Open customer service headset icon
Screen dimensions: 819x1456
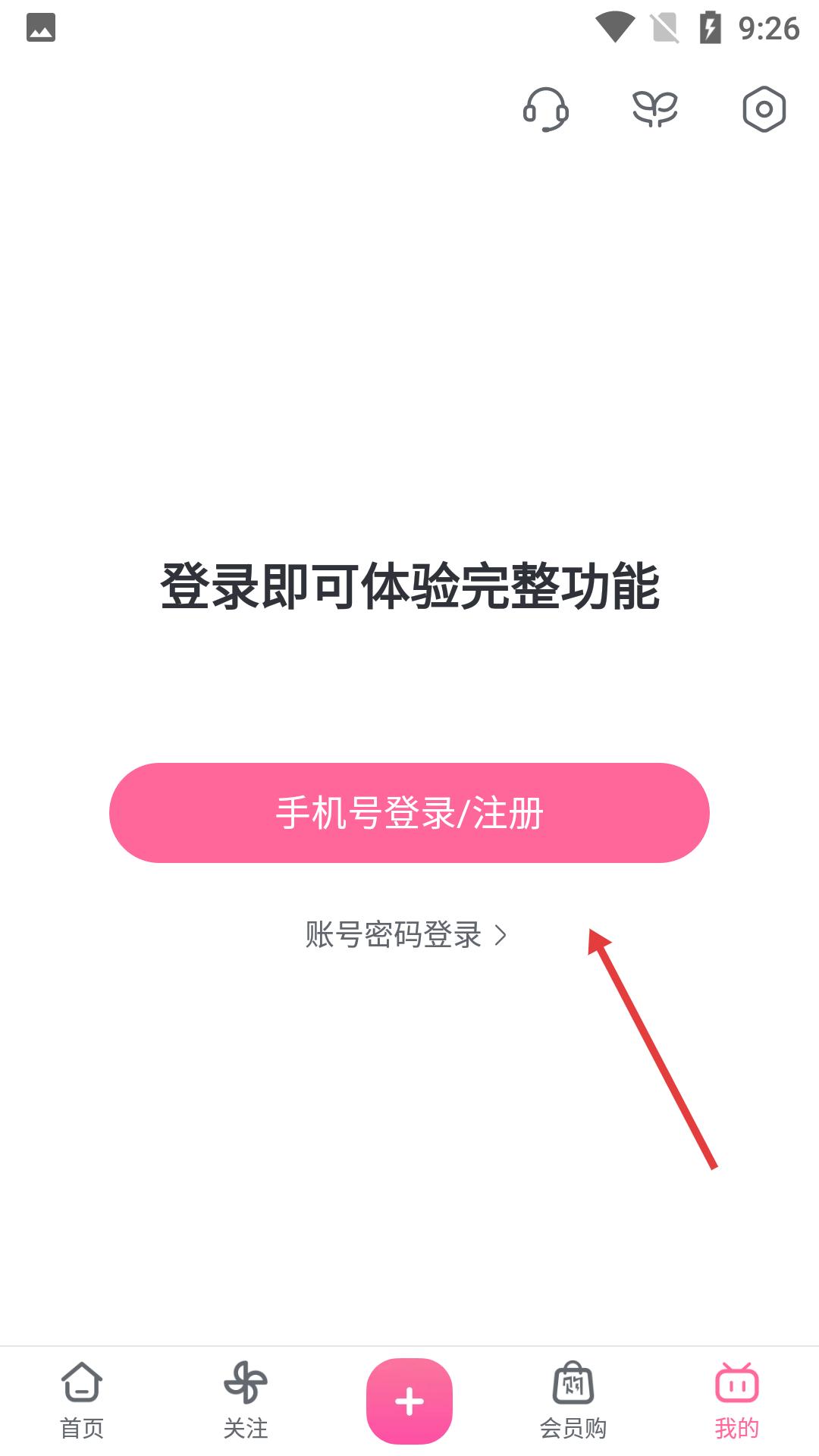click(546, 109)
